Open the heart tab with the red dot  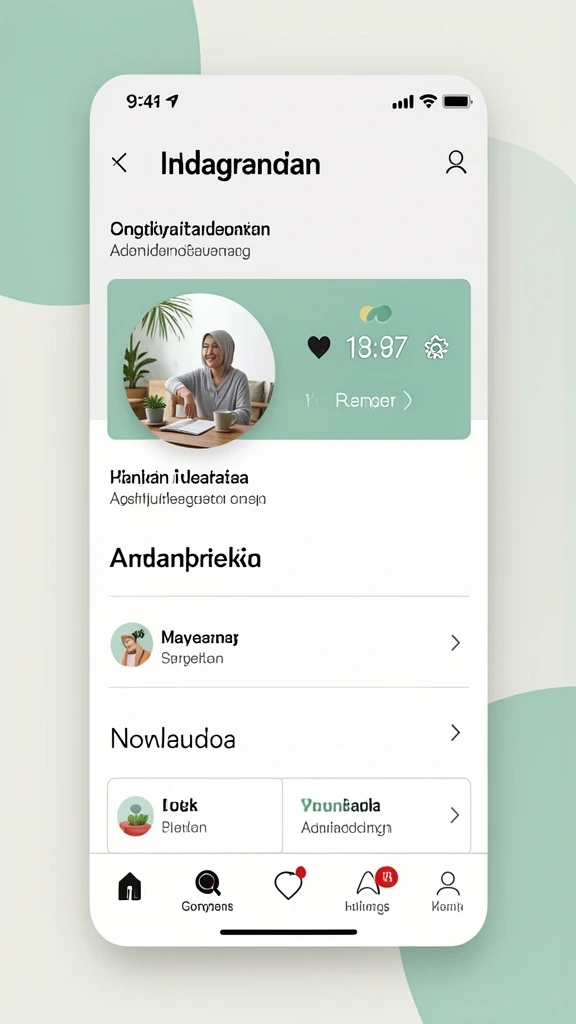289,884
